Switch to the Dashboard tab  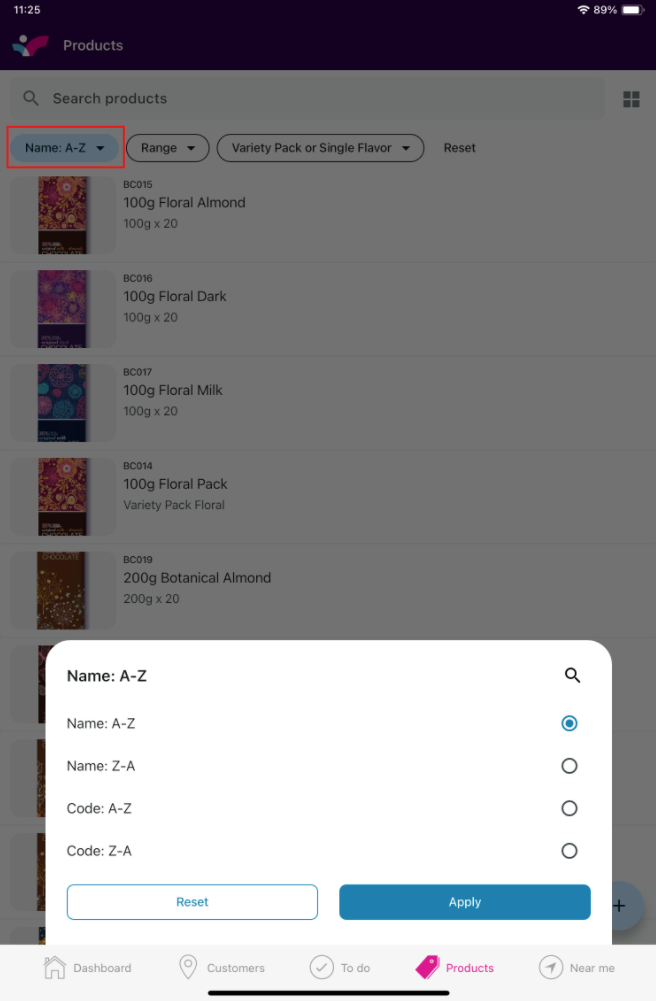pos(88,967)
